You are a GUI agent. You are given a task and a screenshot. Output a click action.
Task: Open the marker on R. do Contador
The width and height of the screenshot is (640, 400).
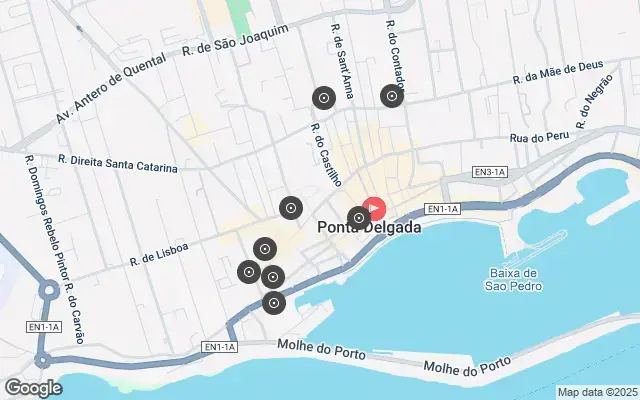pos(391,96)
